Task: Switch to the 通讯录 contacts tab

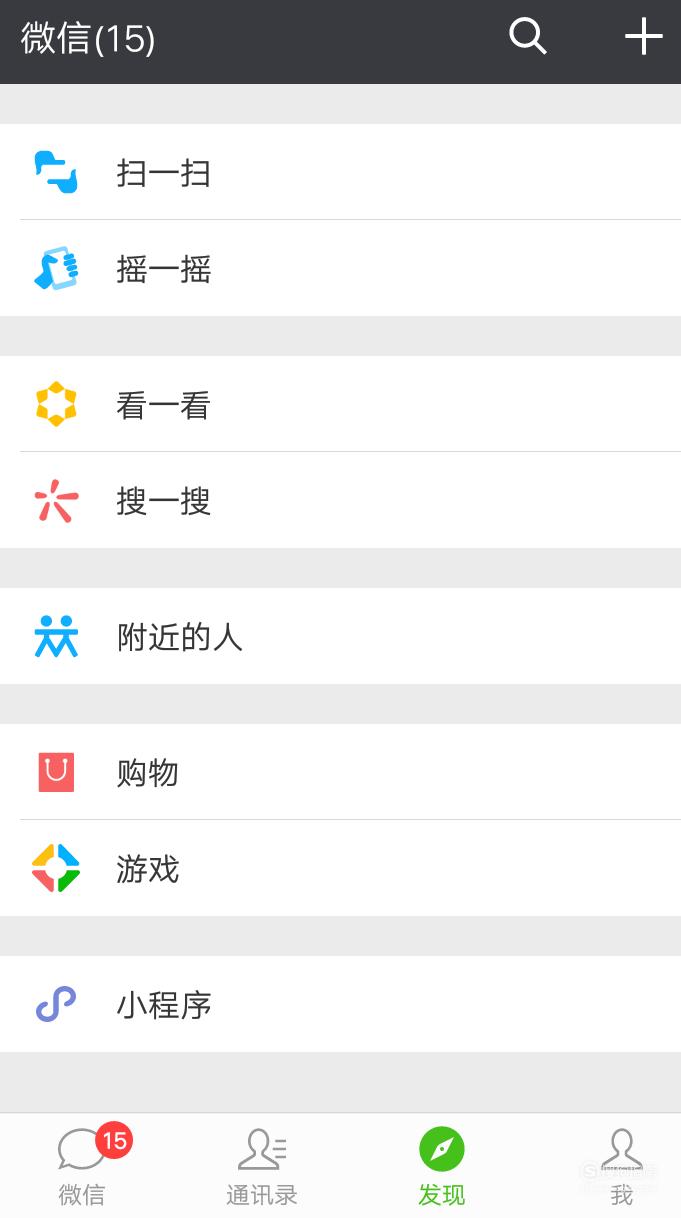Action: (x=261, y=1166)
